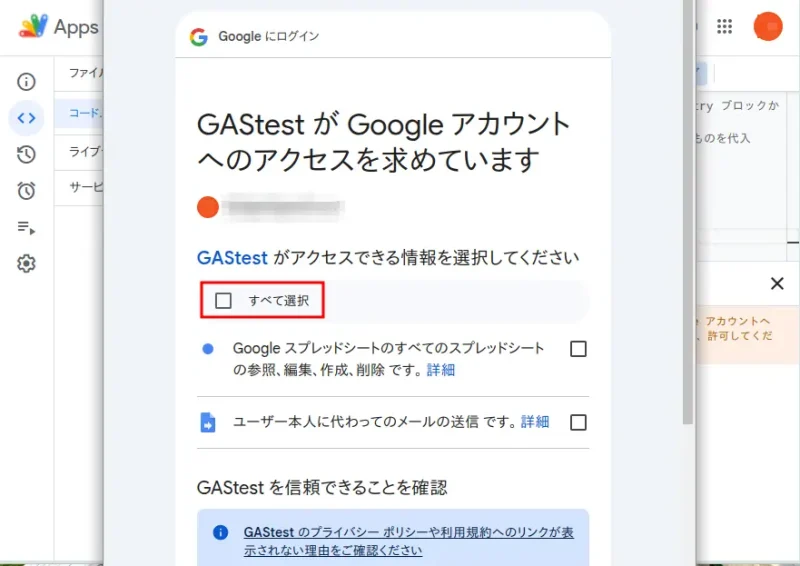Open the overview info icon in sidebar

[27, 82]
